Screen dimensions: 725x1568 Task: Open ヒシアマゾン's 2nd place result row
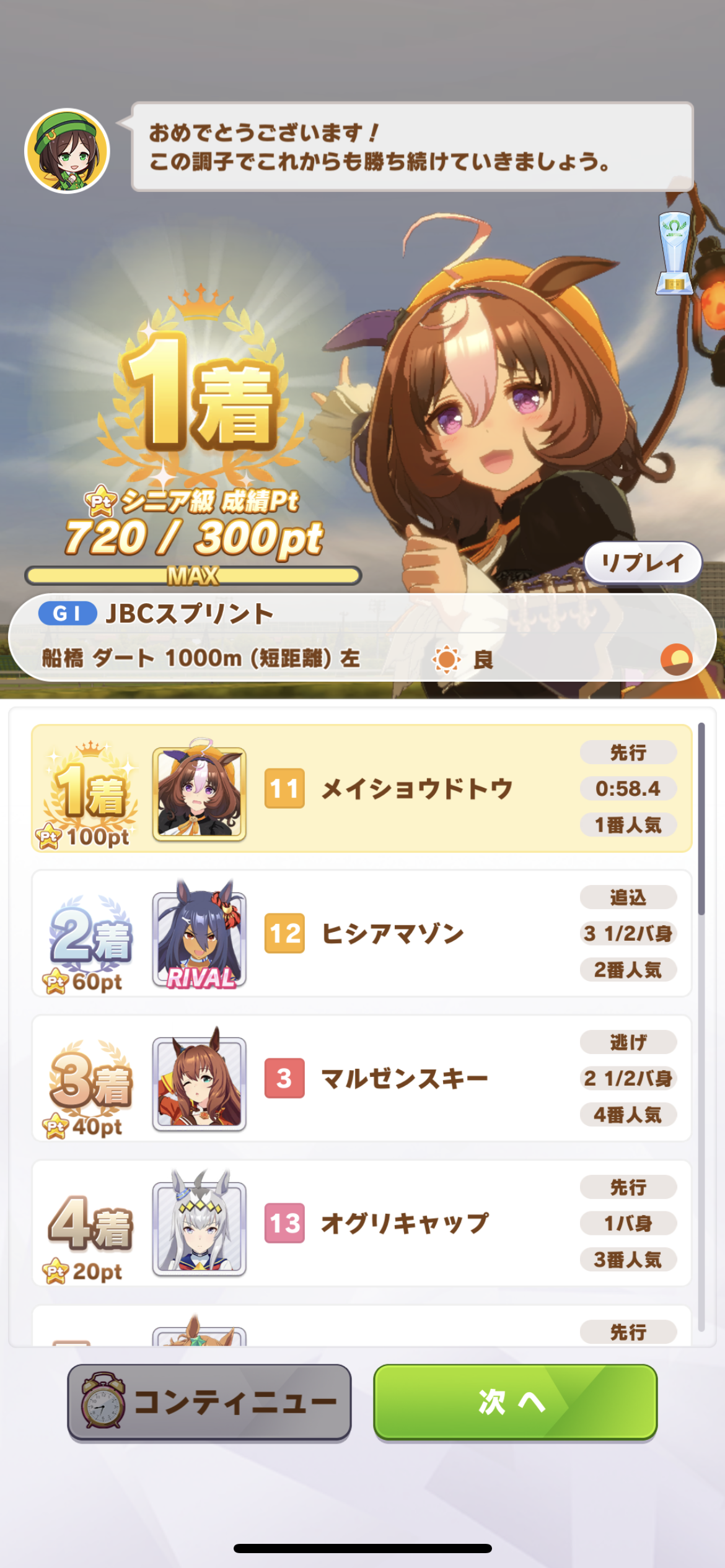pos(361,933)
